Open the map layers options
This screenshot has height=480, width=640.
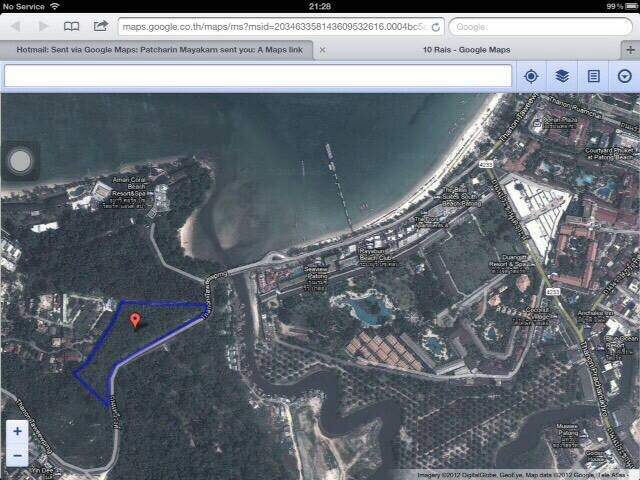[562, 76]
